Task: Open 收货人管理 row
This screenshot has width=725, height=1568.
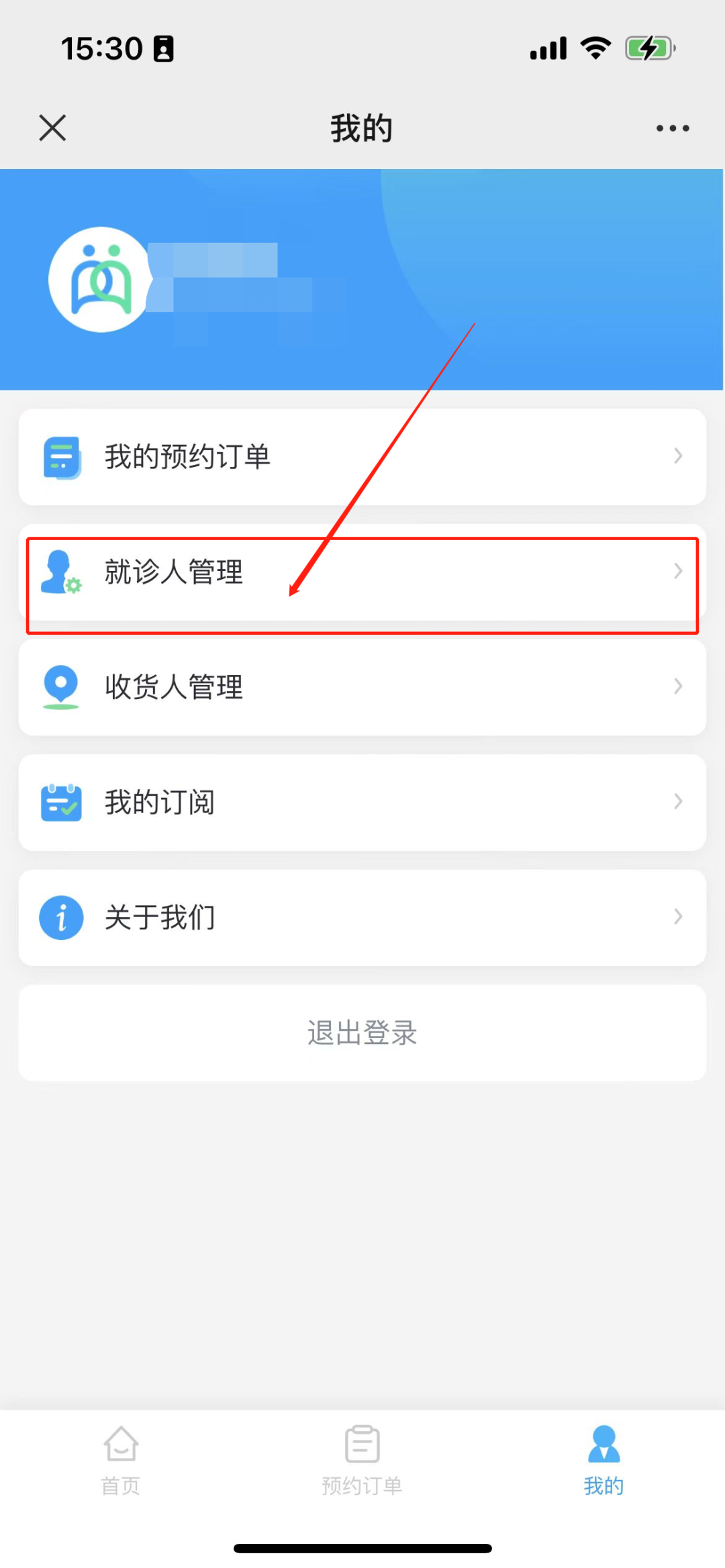Action: [x=362, y=687]
